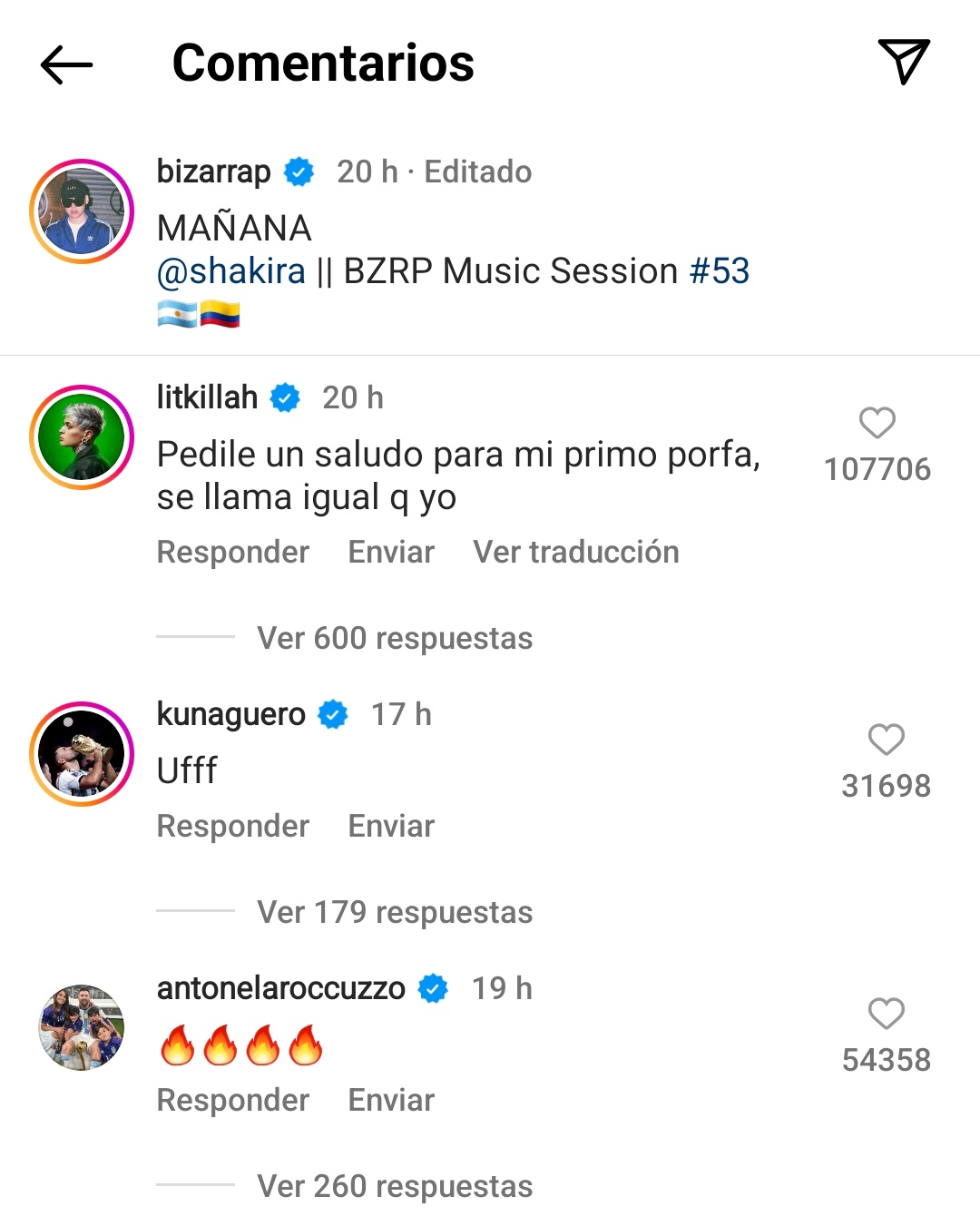Tap Enviar under kunaguero's comment
The width and height of the screenshot is (980, 1216).
[391, 826]
